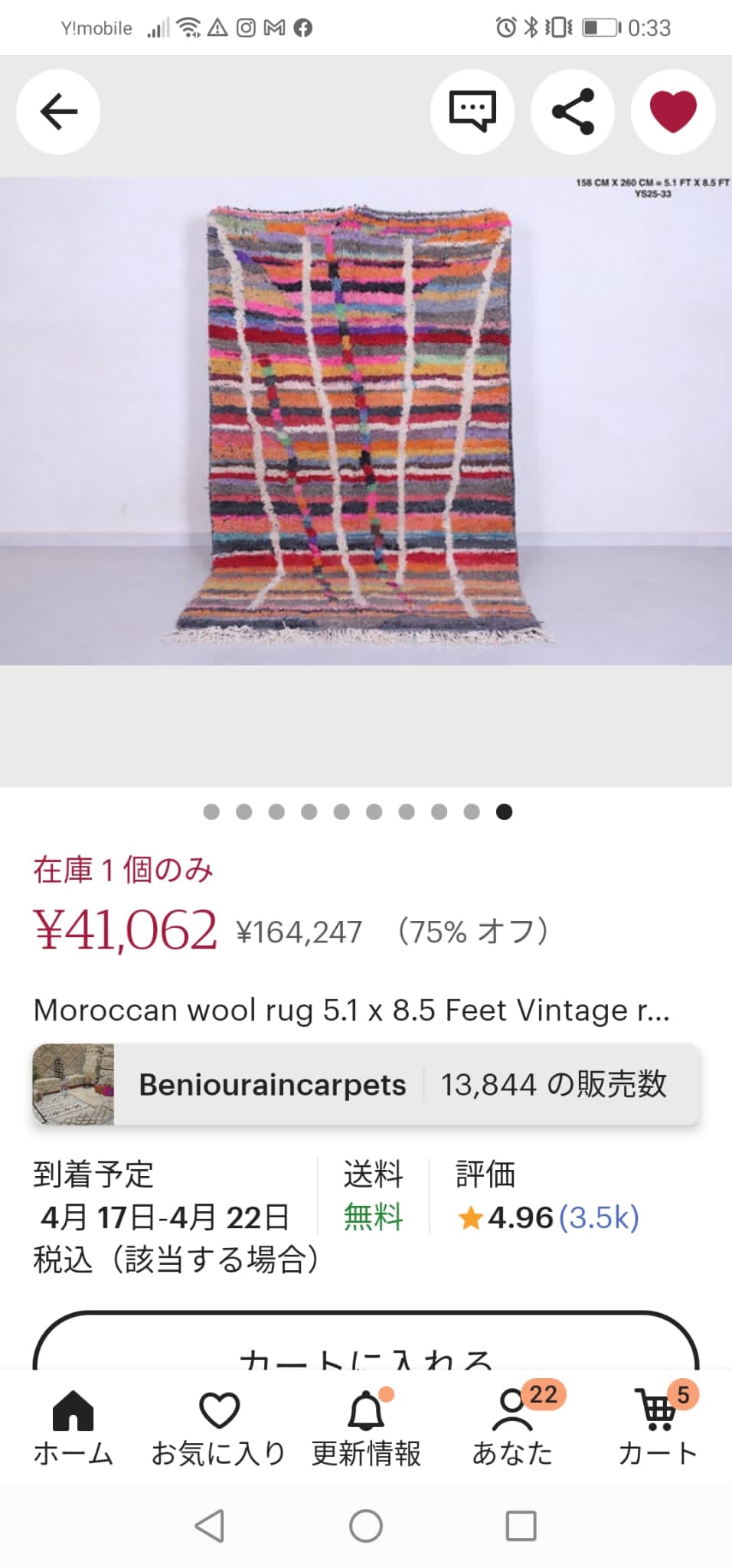The width and height of the screenshot is (732, 1568).
Task: Tap the system back button
Action: (x=210, y=1526)
